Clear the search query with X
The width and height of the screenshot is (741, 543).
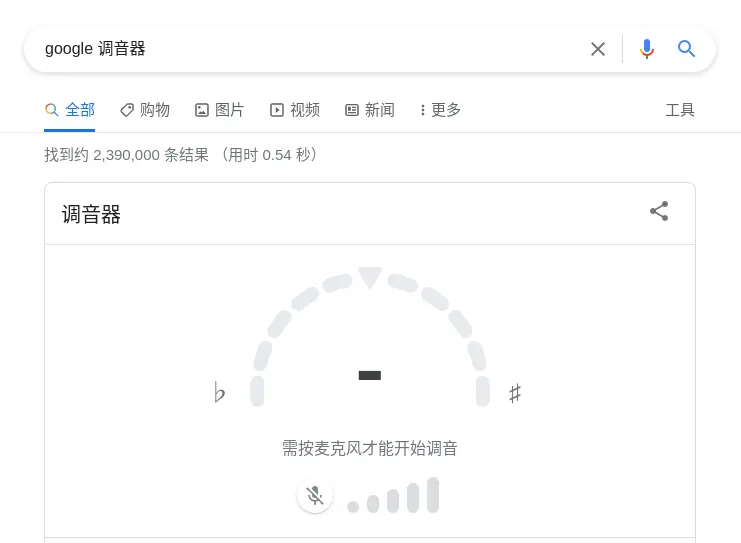(x=598, y=49)
